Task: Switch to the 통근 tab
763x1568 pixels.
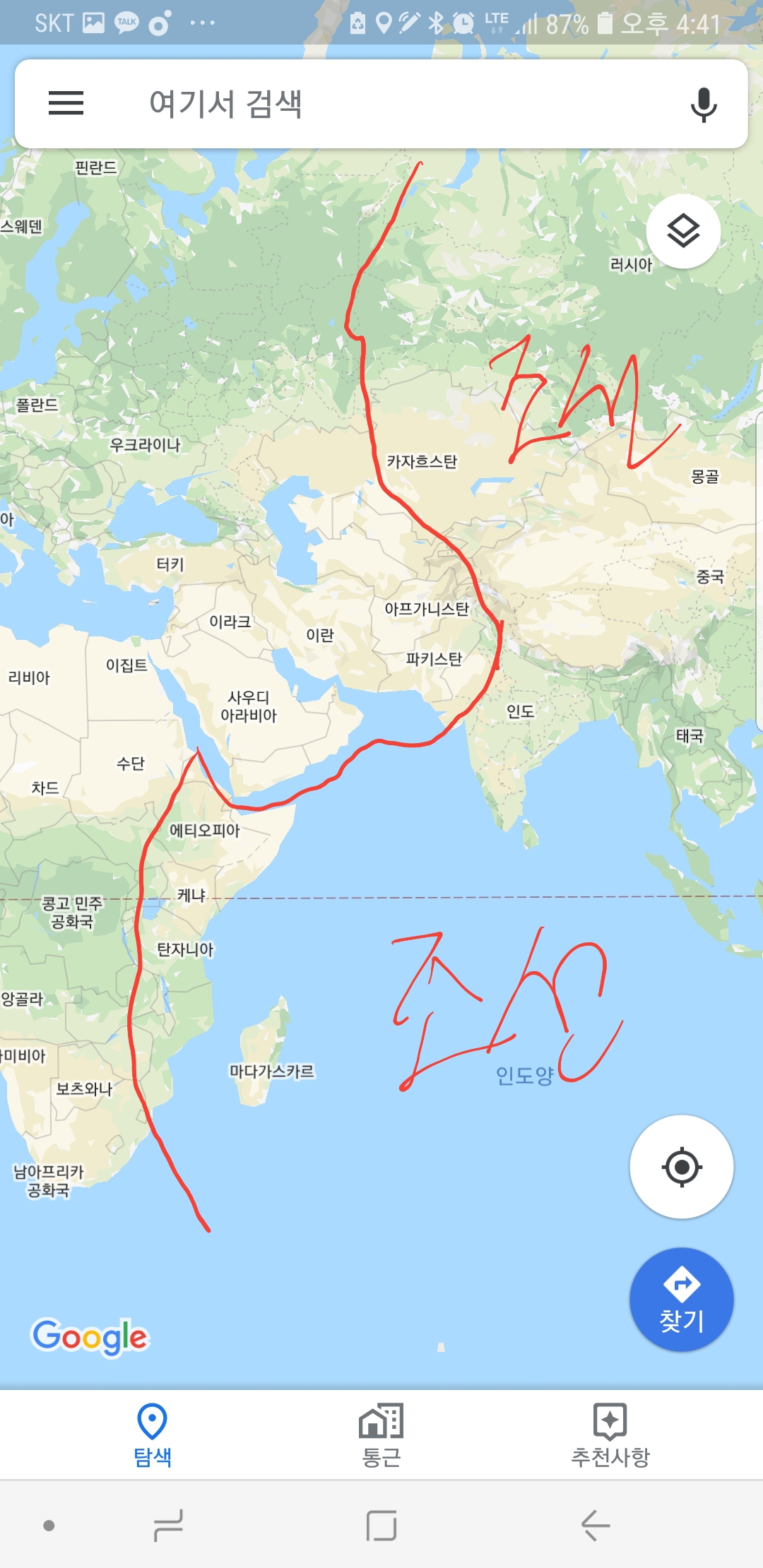Action: (381, 1435)
